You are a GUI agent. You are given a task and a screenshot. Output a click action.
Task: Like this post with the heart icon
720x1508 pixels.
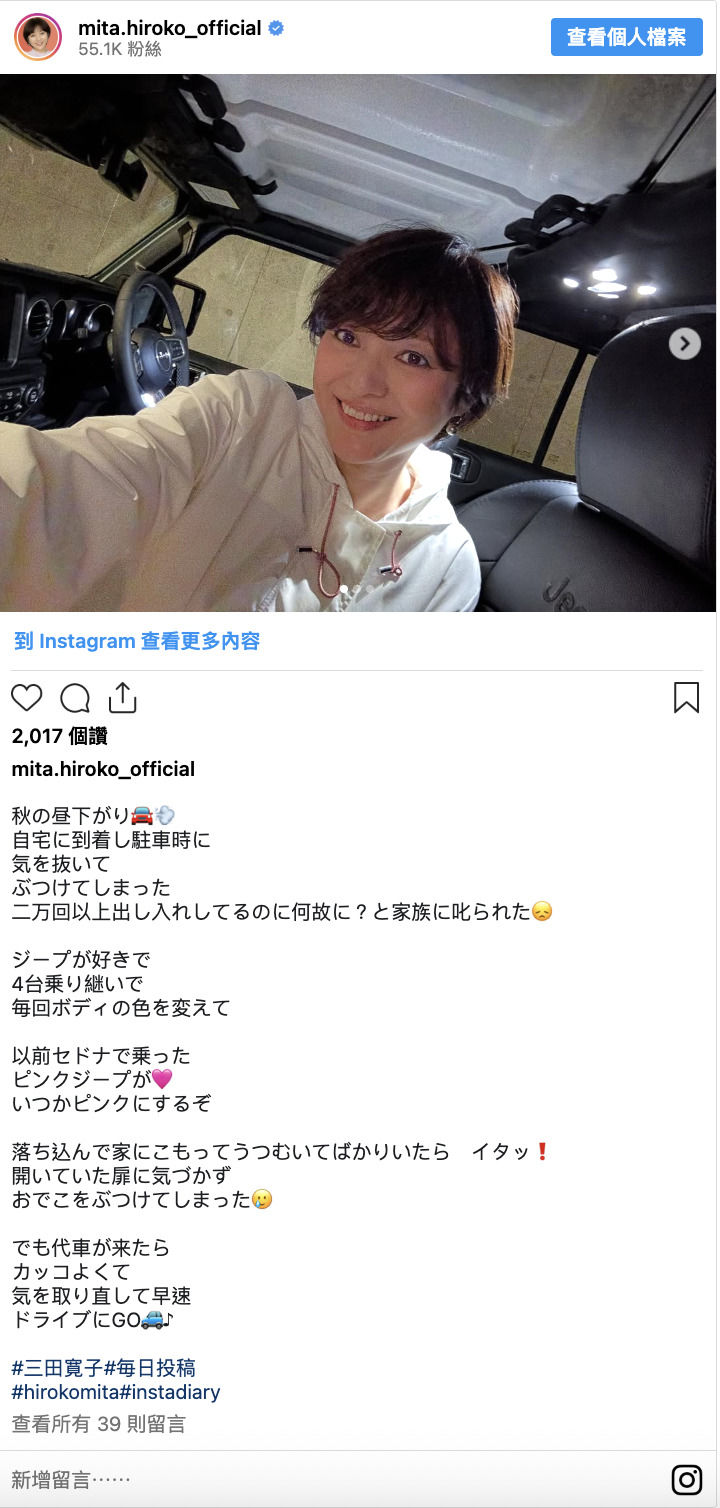pyautogui.click(x=27, y=697)
